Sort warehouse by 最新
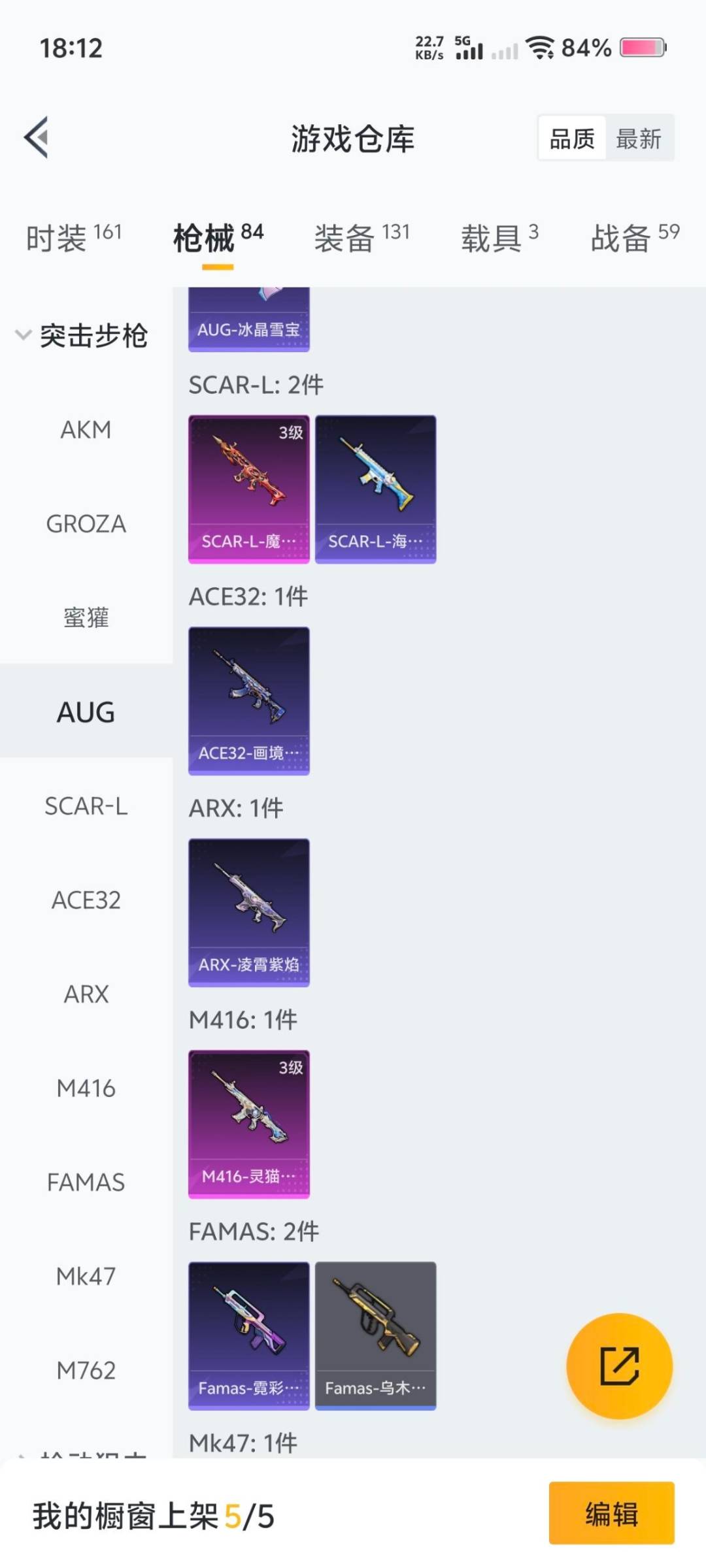This screenshot has width=706, height=1568. (639, 139)
